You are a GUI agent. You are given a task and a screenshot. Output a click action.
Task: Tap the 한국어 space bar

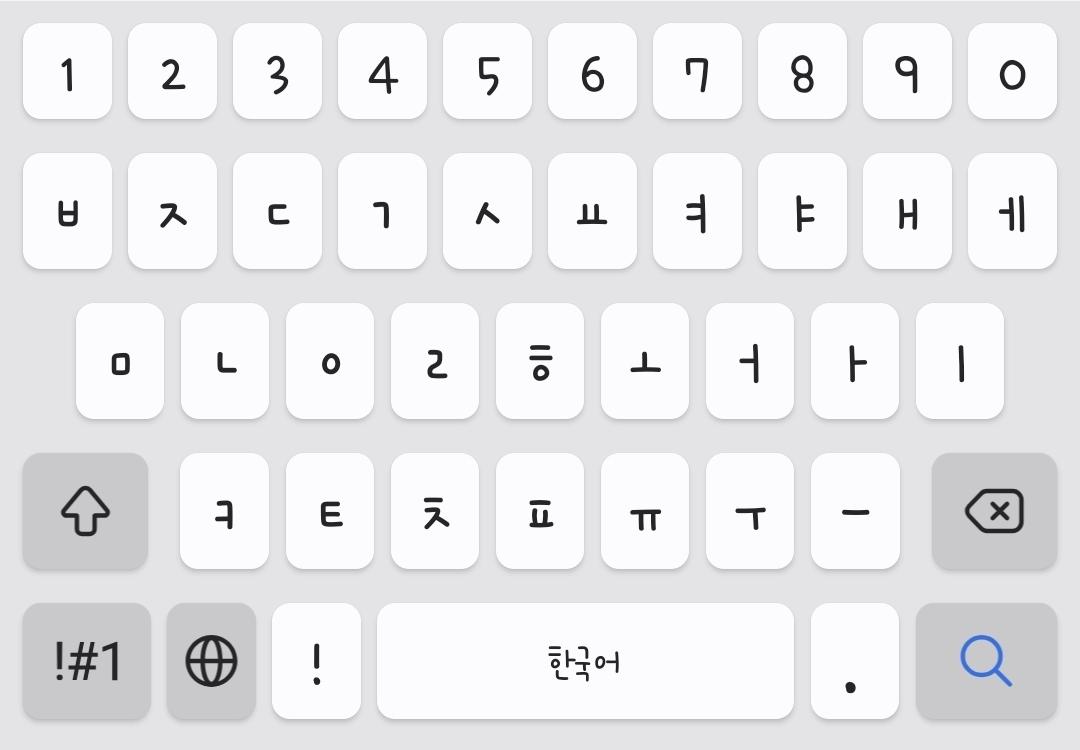[585, 661]
